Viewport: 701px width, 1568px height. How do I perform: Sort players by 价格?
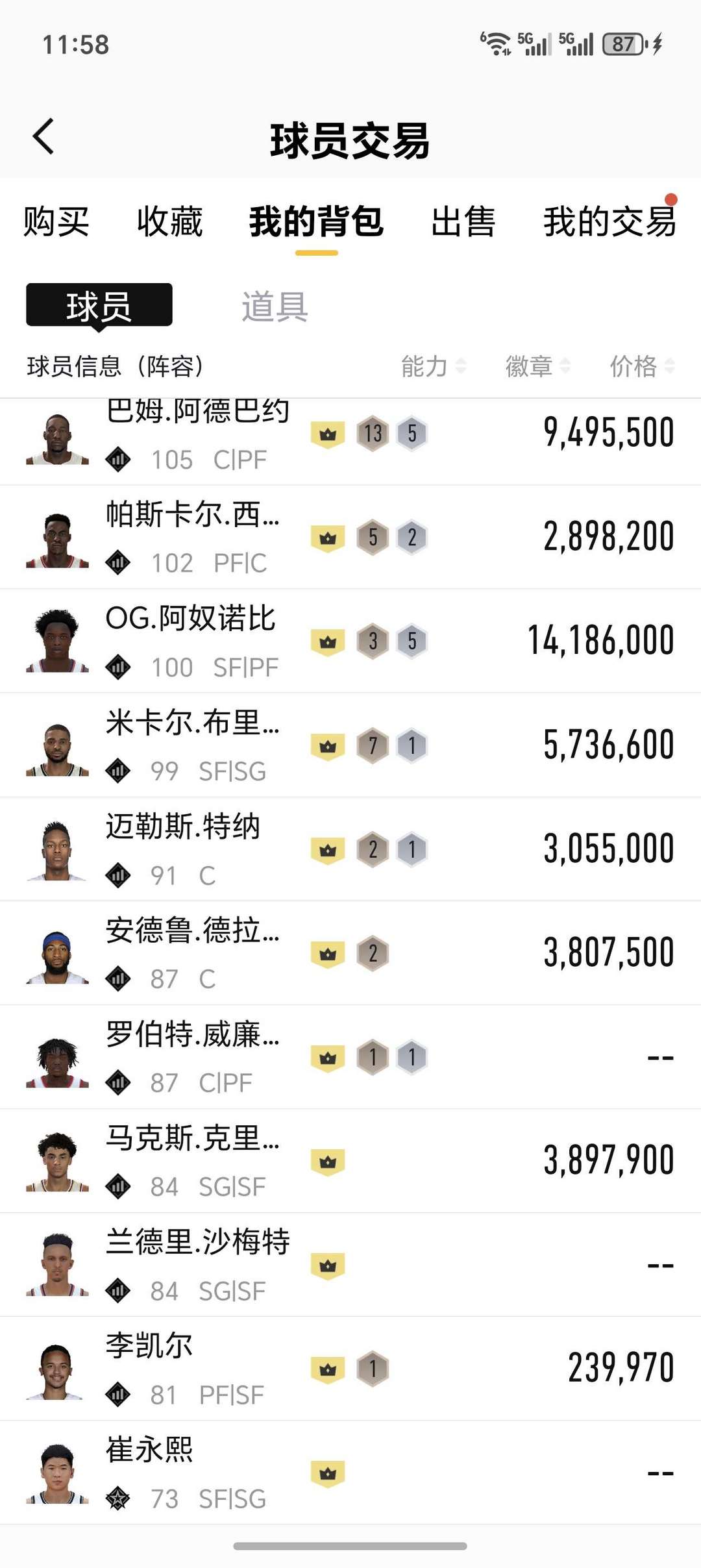coord(641,366)
